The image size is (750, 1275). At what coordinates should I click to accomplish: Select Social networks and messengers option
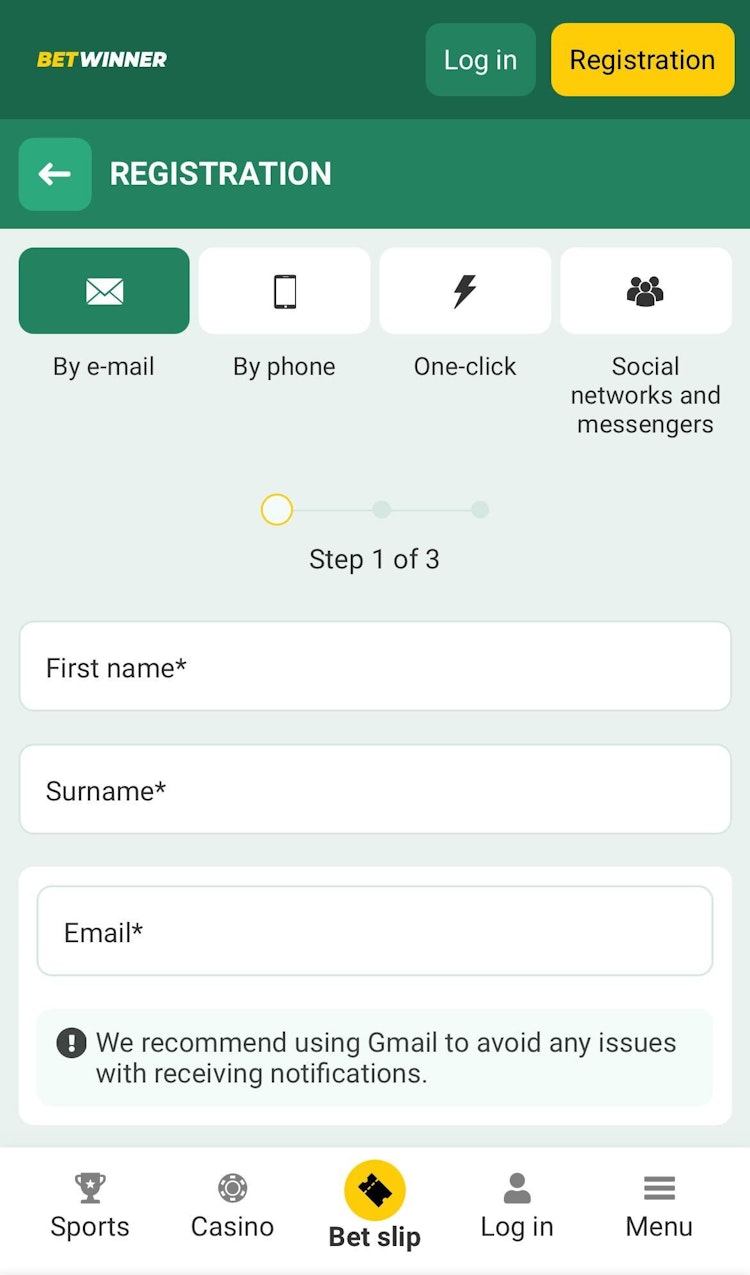tap(645, 291)
